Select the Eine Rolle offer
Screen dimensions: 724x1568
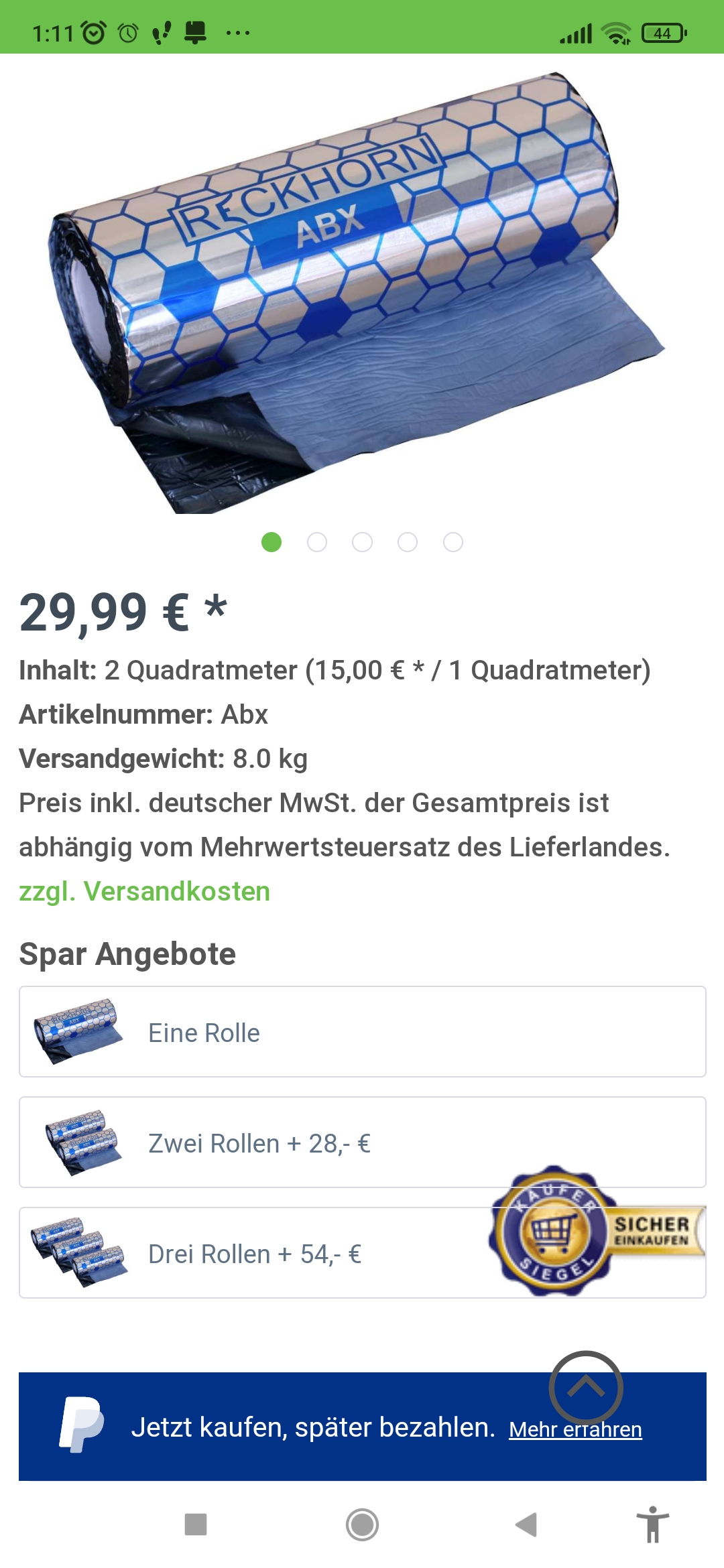tap(362, 1032)
